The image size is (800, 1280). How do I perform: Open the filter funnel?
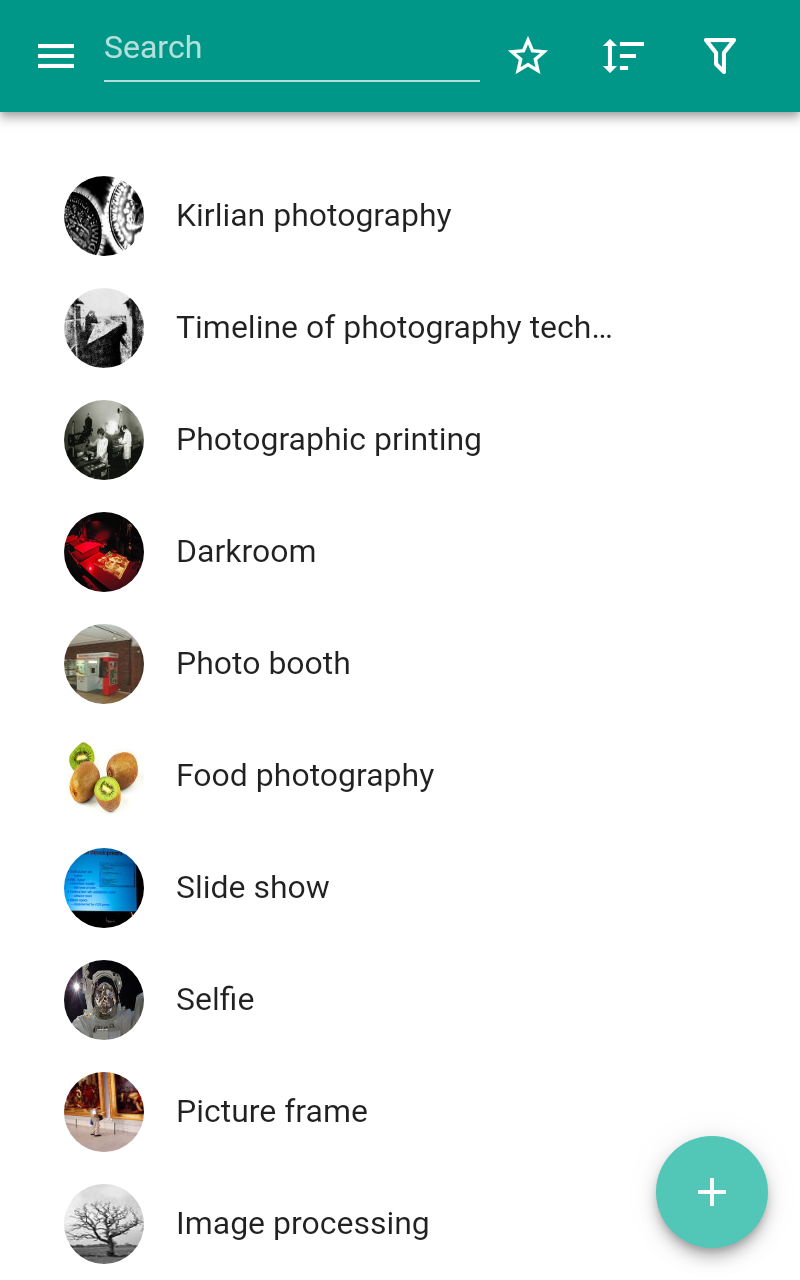(720, 56)
